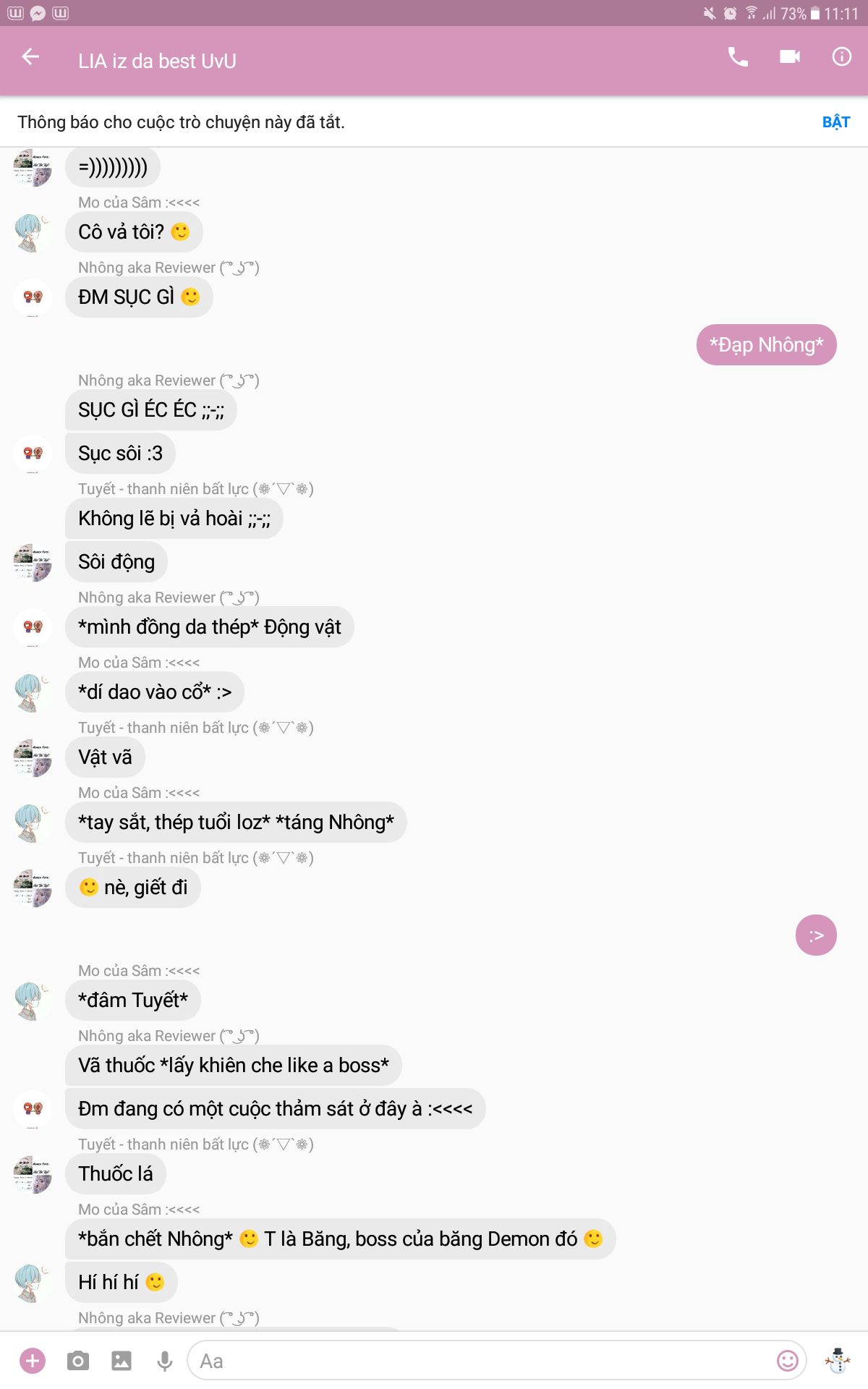Viewport: 868px width, 1389px height.
Task: Open avatar beside 'Cô vả tôi?' message
Action: click(x=33, y=232)
